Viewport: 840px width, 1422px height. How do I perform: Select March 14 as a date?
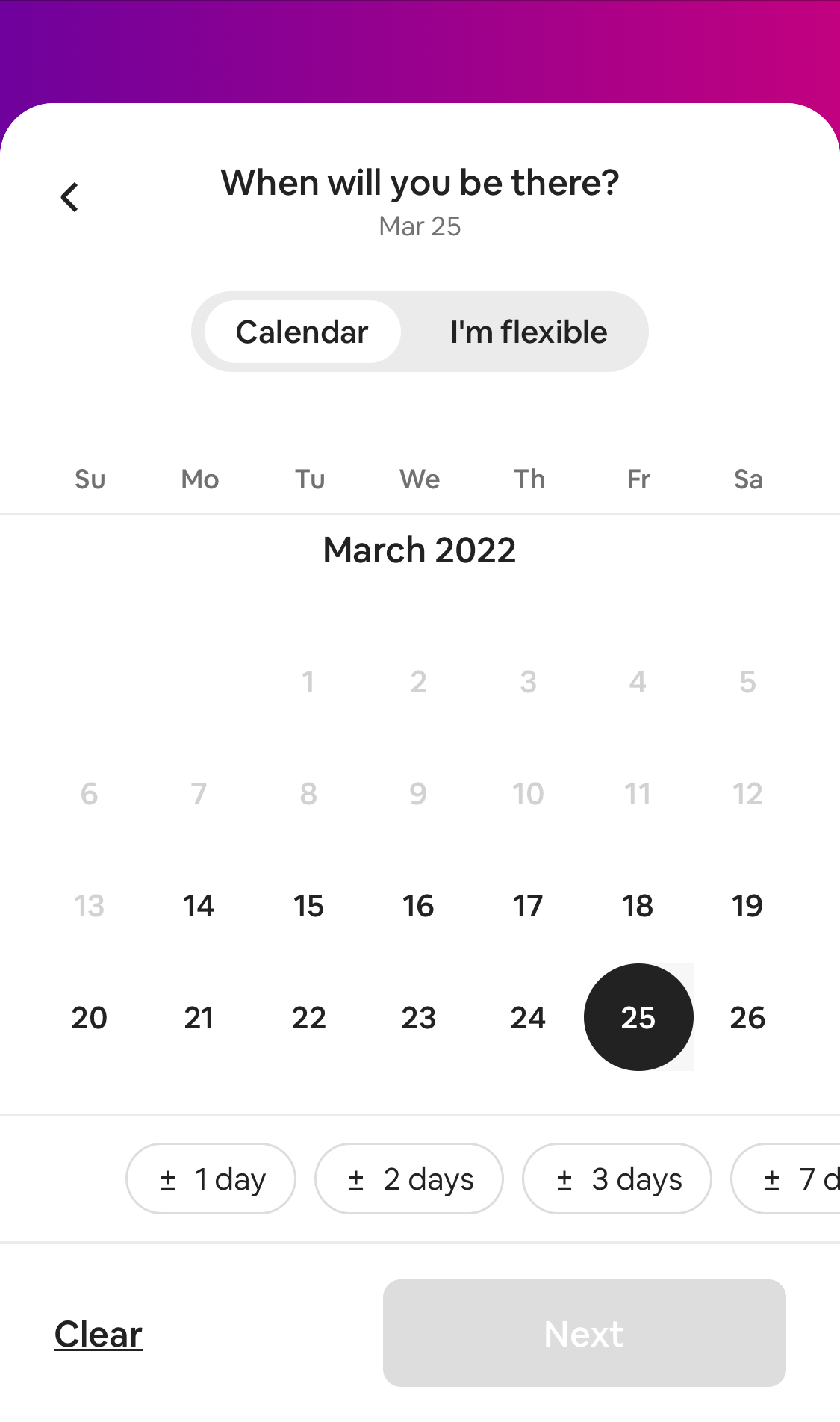pos(199,905)
